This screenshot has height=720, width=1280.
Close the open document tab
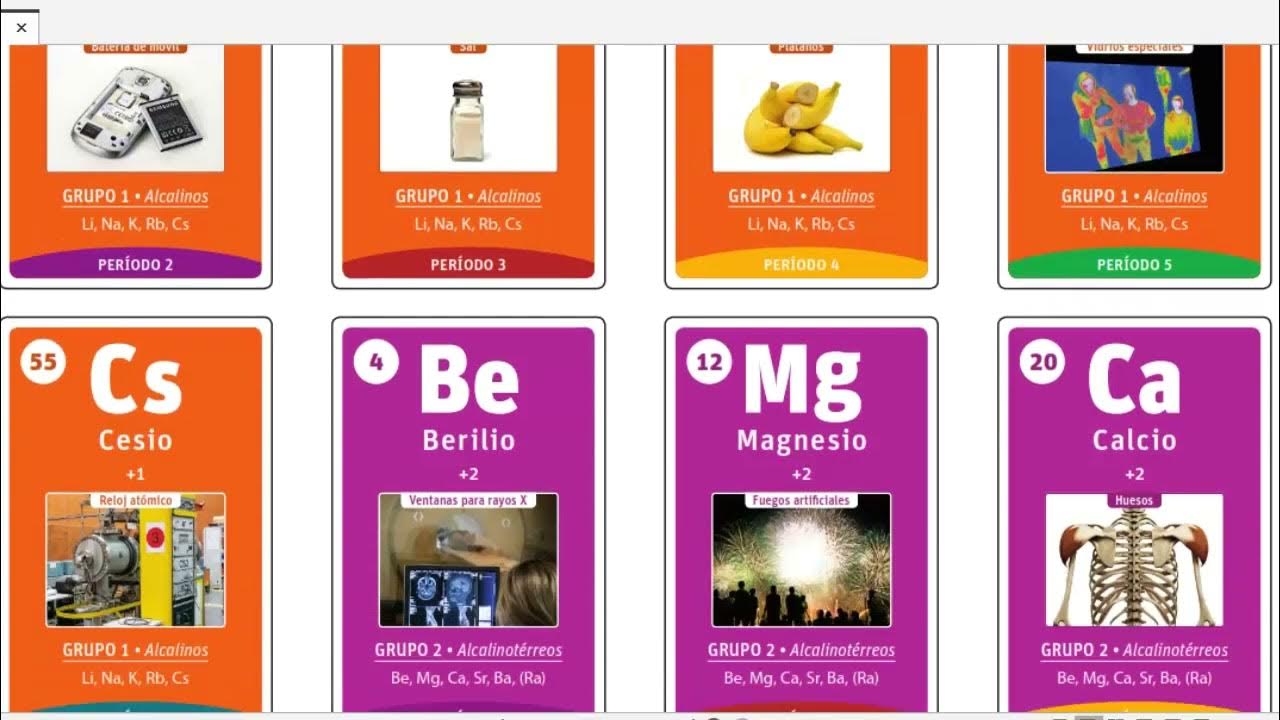click(x=21, y=28)
